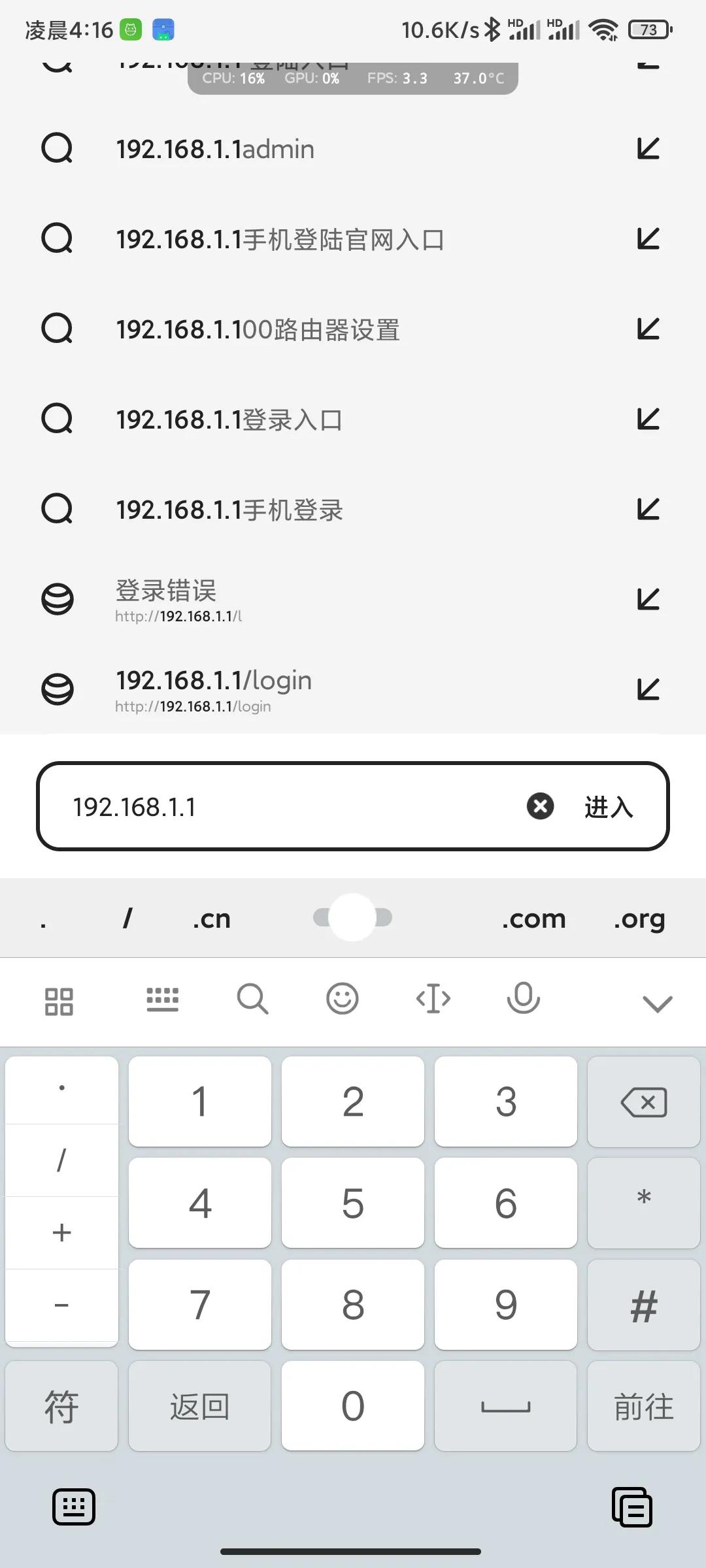Open the keyboard layout grid icon
The height and width of the screenshot is (1568, 706).
[59, 1000]
